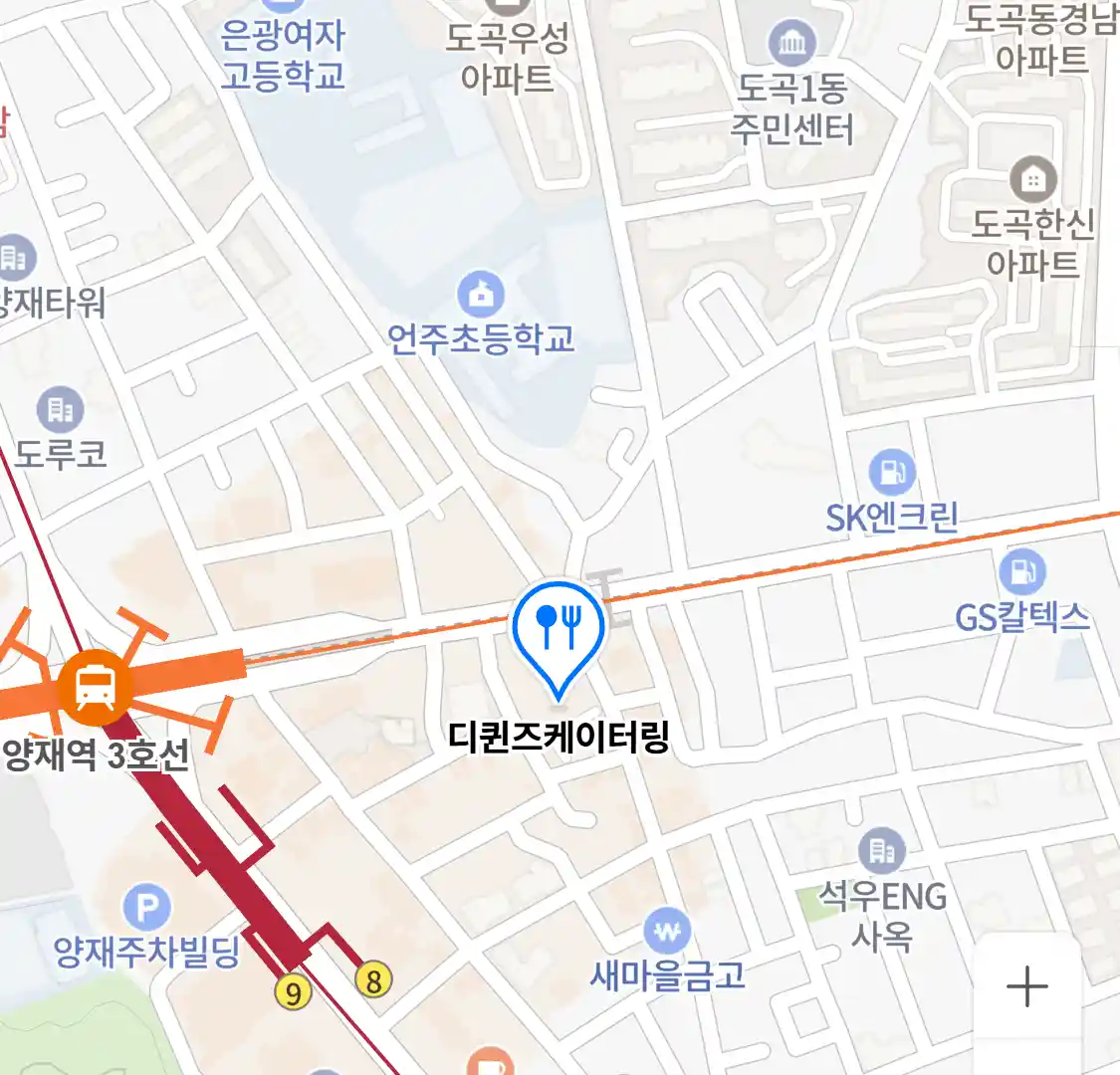Tap subway exit 8 marker
The height and width of the screenshot is (1075, 1120).
coord(373,981)
